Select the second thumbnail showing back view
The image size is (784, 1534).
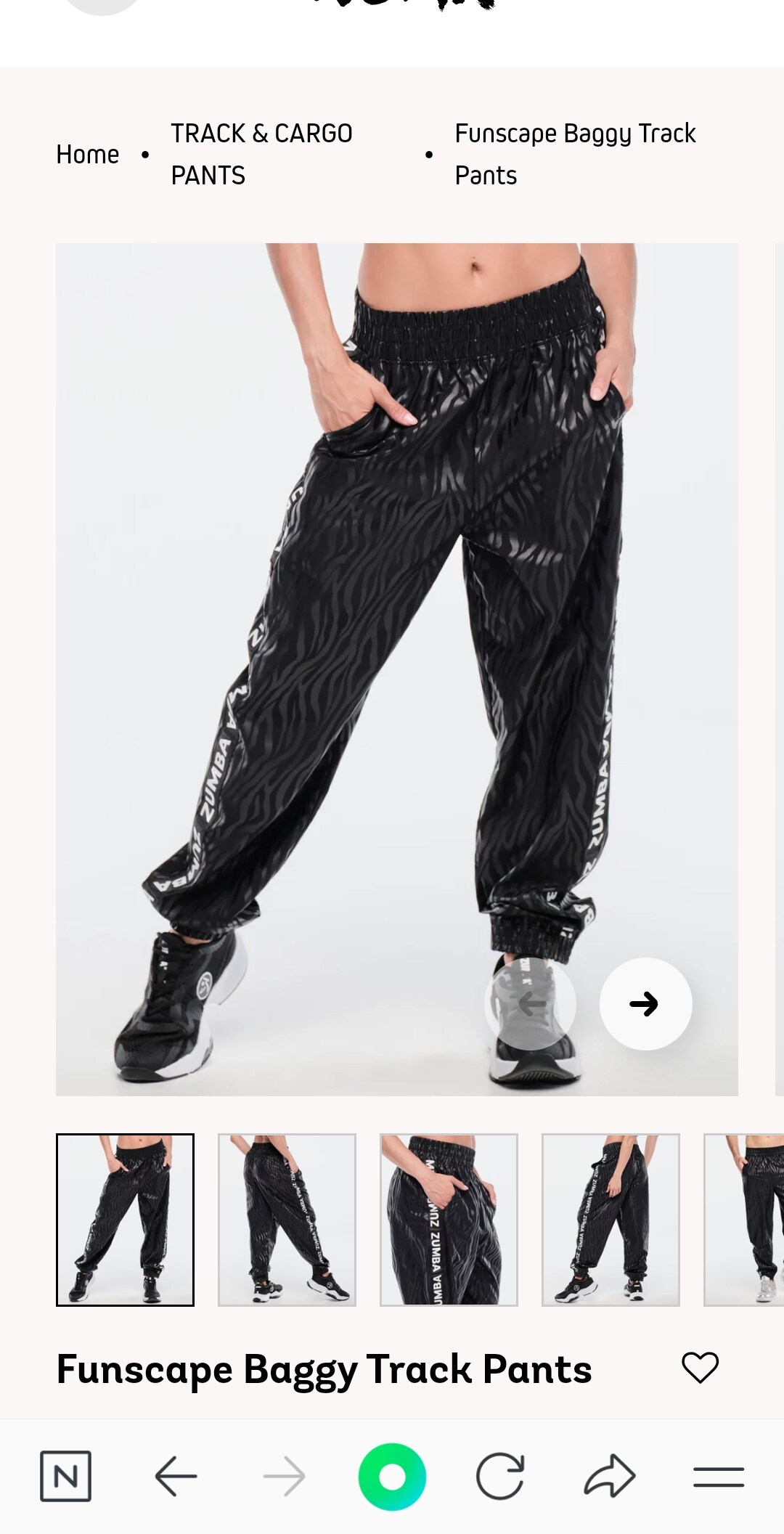tap(287, 1220)
